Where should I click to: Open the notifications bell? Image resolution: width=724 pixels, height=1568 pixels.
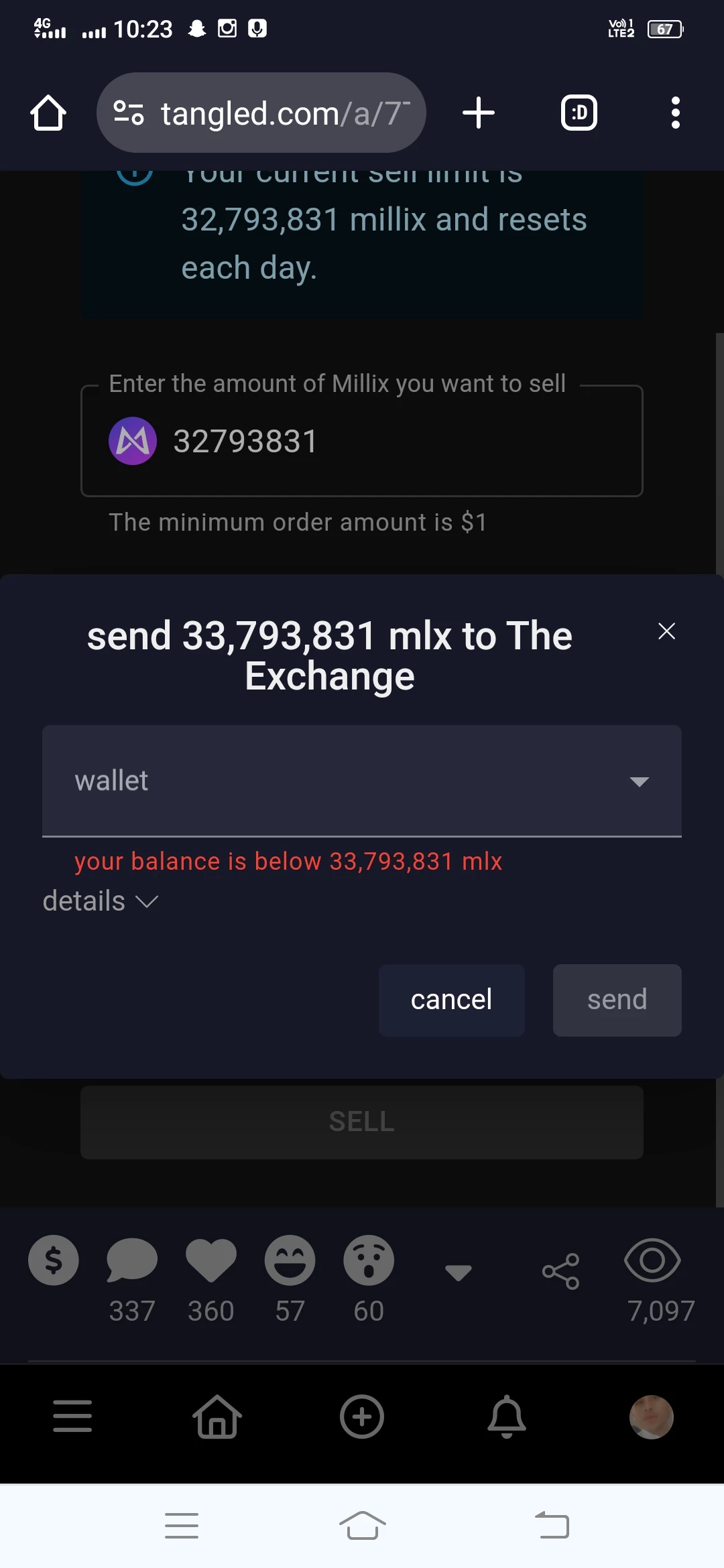[507, 1416]
